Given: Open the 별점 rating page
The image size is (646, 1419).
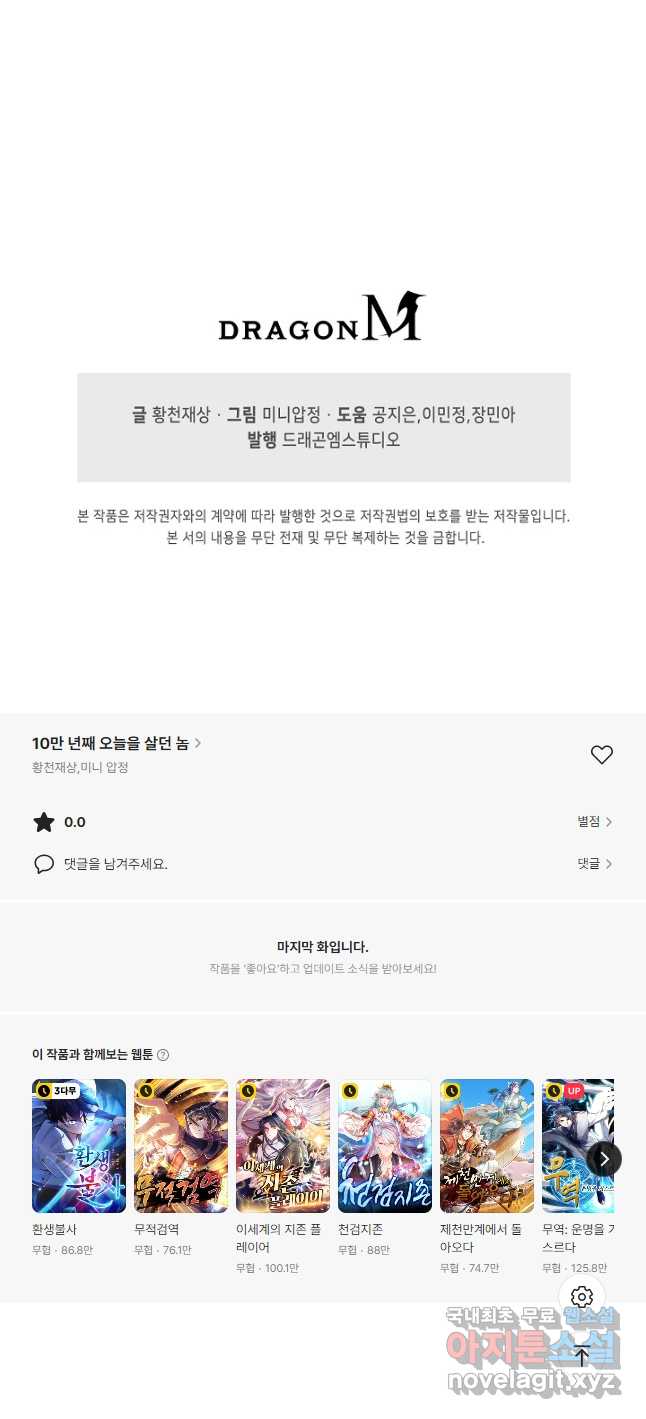Looking at the screenshot, I should pyautogui.click(x=594, y=822).
